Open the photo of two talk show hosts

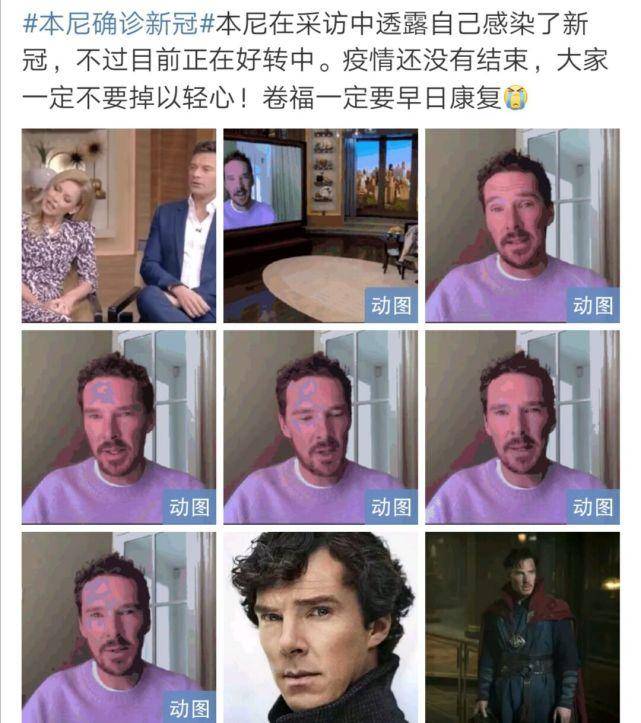119,225
